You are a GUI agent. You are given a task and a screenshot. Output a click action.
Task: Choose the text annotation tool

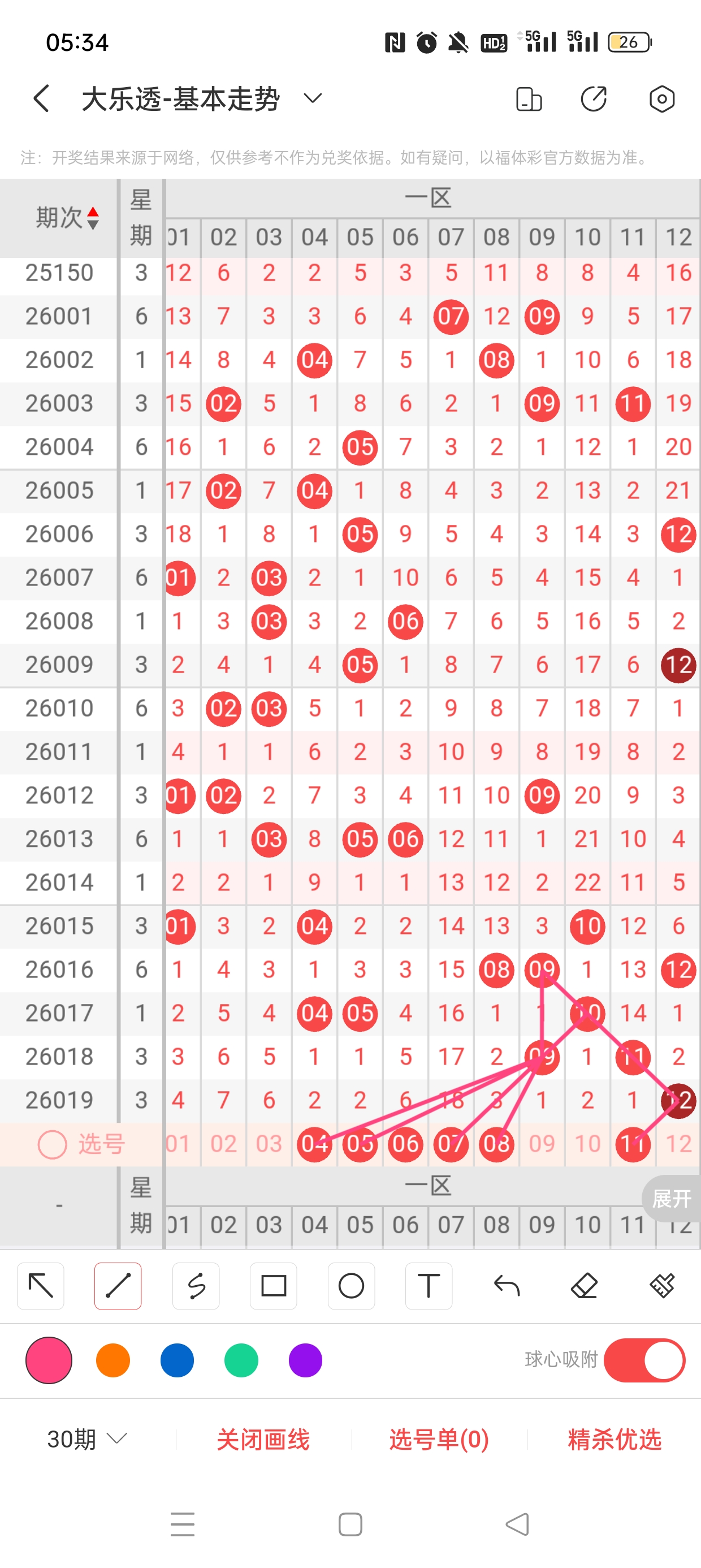click(429, 1286)
